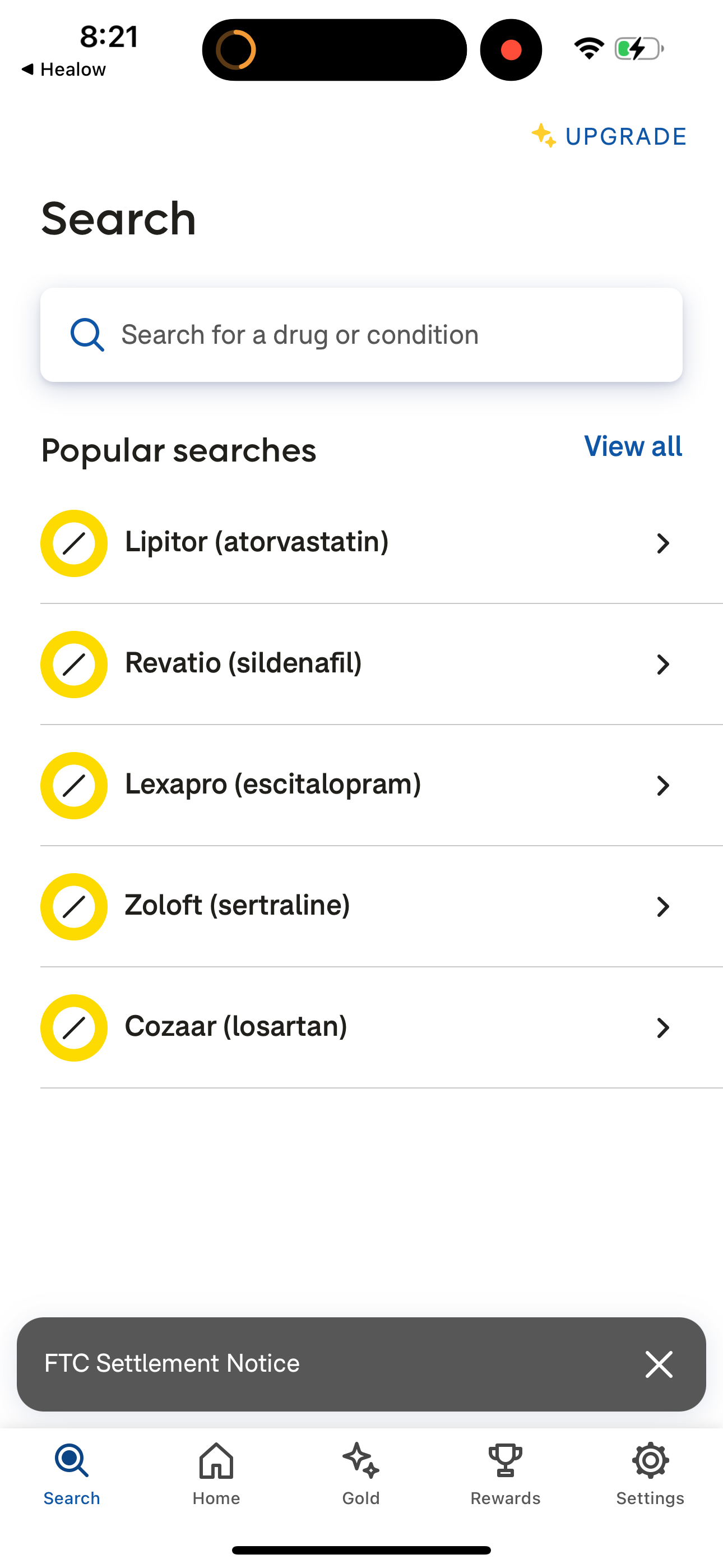723x1568 pixels.
Task: Click the View all link
Action: tap(632, 446)
